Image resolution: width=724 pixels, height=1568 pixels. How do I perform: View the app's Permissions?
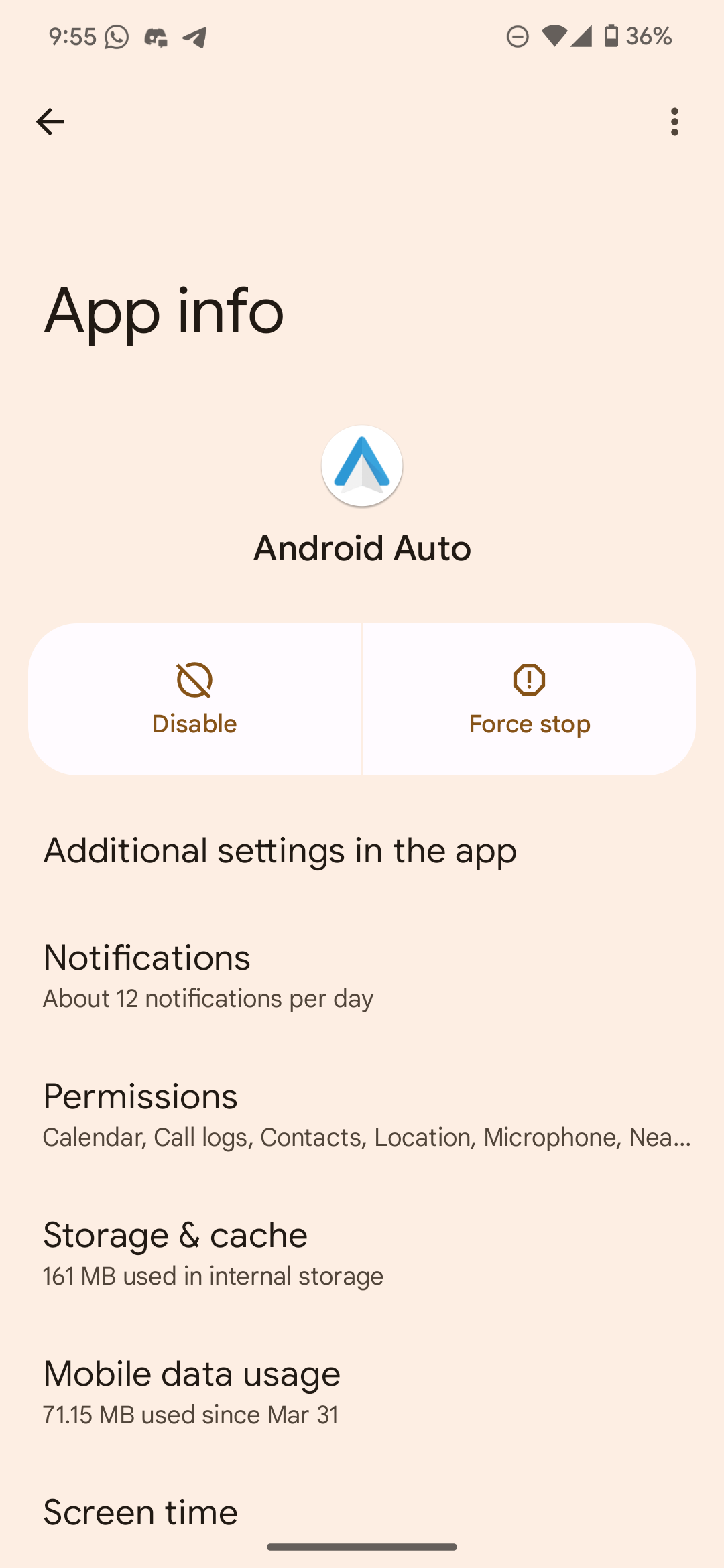(362, 1114)
